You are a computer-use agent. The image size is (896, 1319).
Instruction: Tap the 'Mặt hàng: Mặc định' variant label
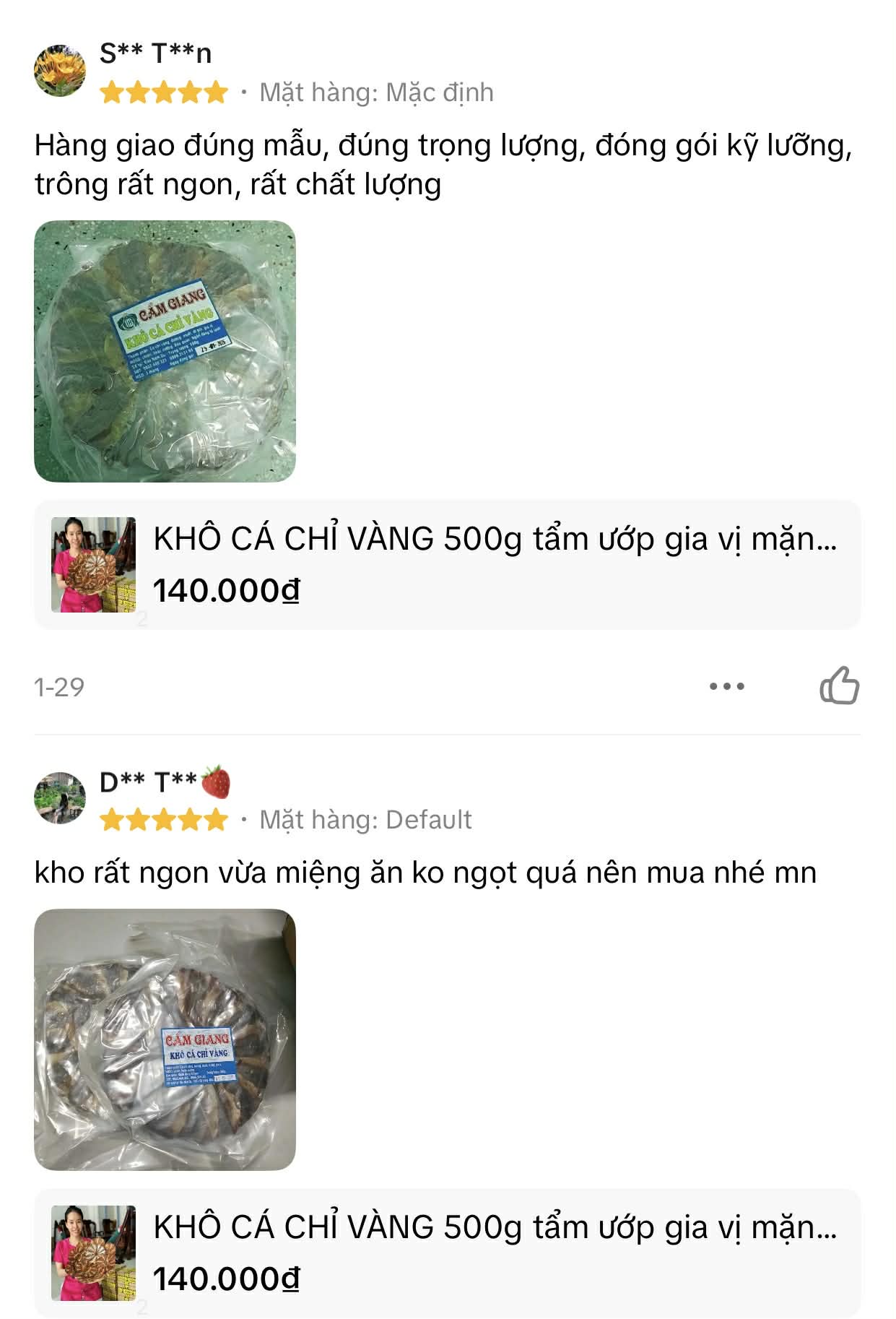coord(375,92)
